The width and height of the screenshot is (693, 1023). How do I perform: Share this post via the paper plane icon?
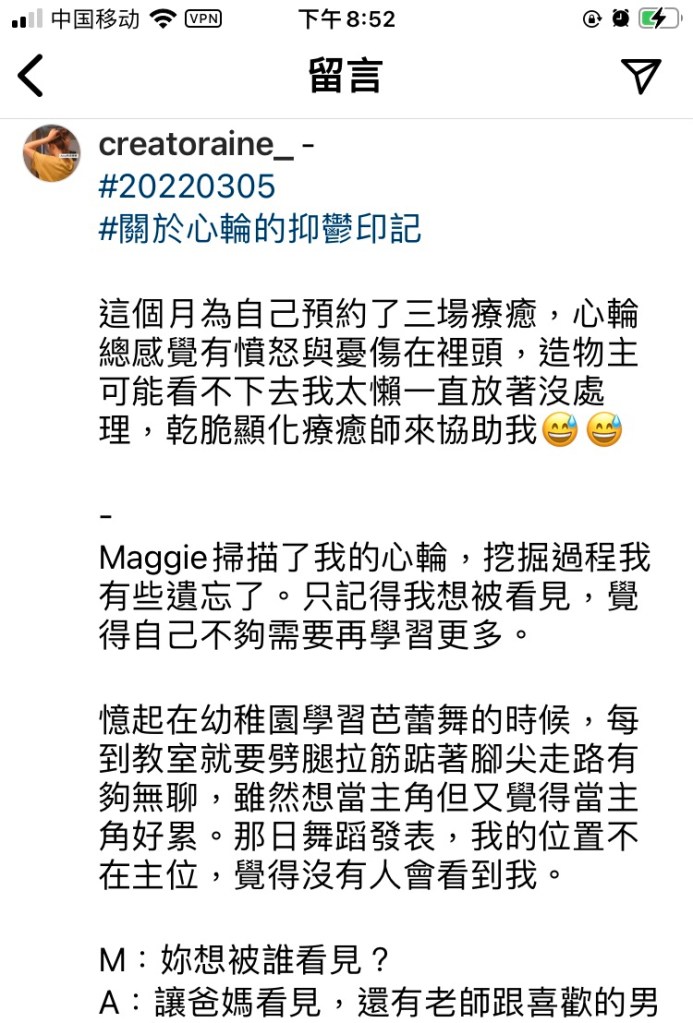coord(640,76)
